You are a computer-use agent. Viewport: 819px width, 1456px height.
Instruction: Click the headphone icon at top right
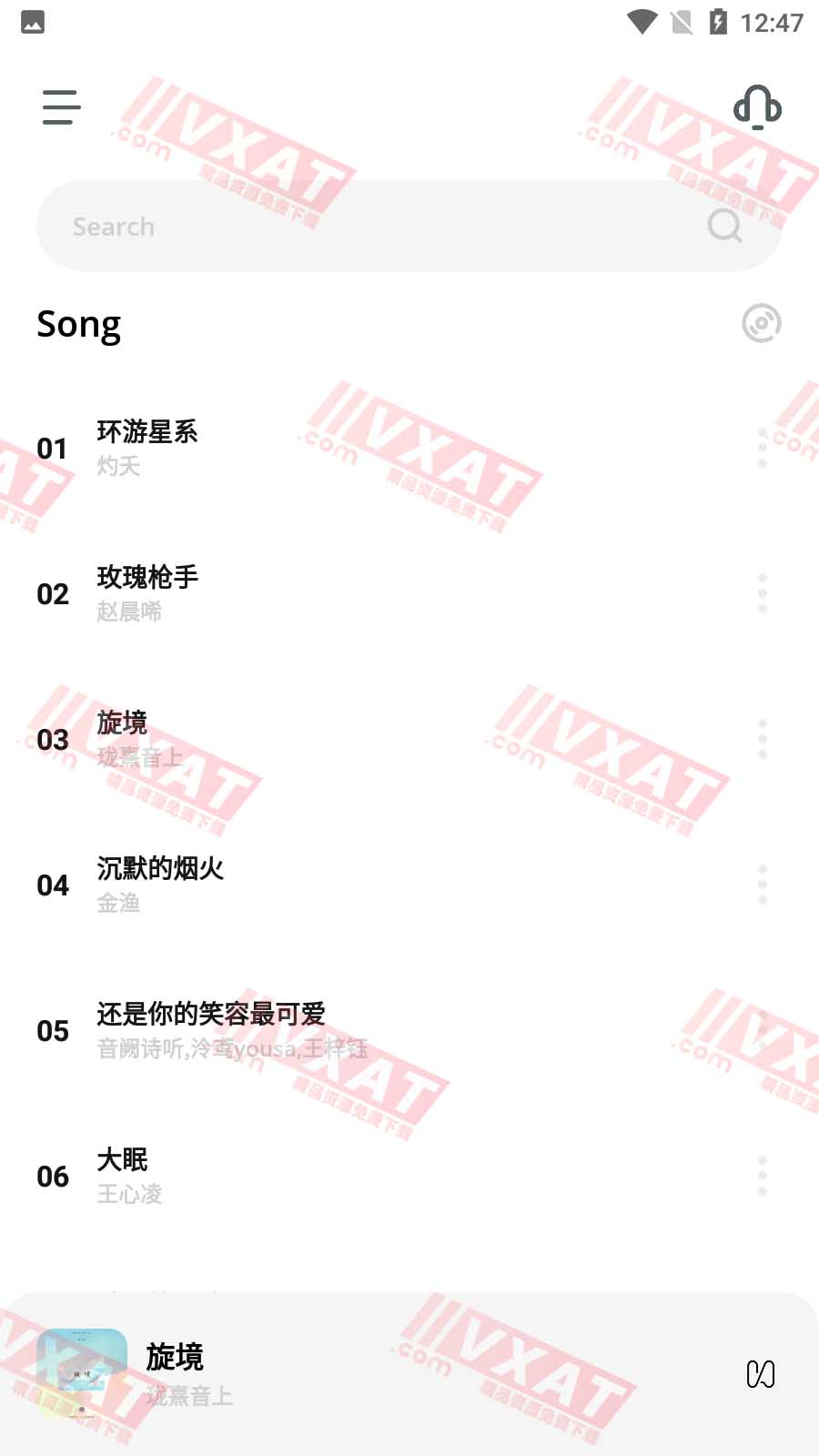(756, 107)
